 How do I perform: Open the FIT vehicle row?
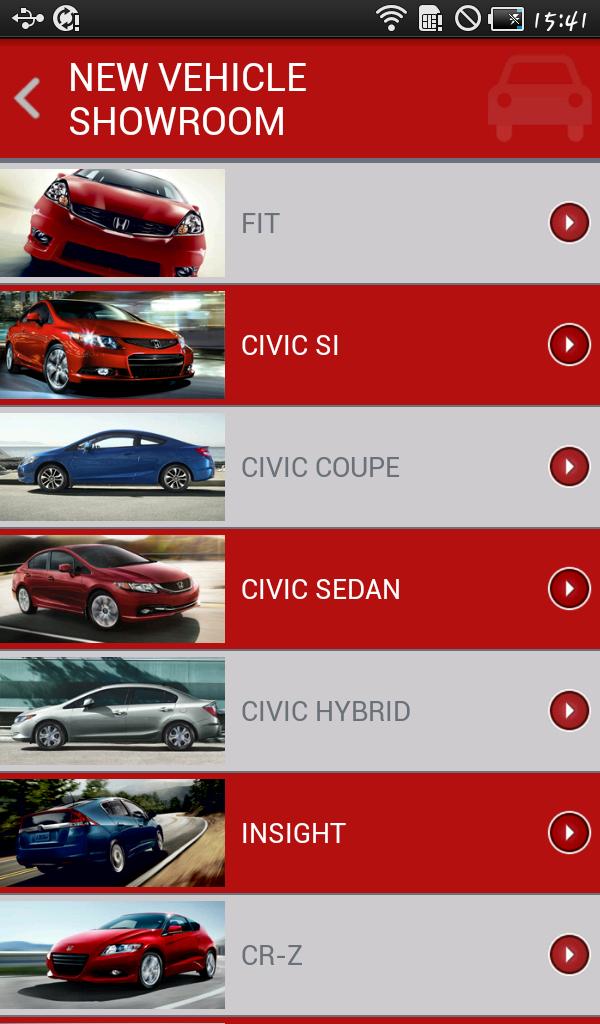(x=300, y=223)
